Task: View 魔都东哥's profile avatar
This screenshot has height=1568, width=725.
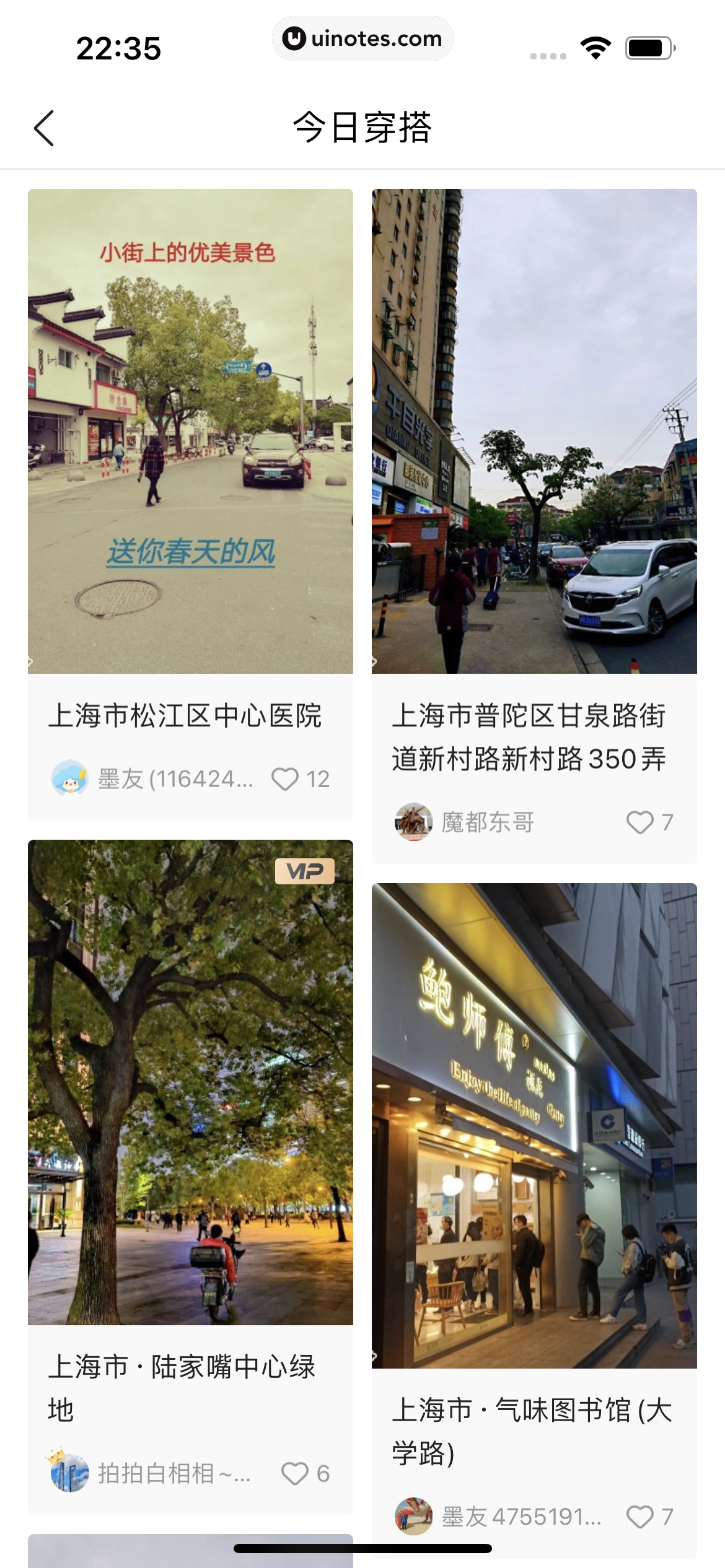Action: (413, 822)
